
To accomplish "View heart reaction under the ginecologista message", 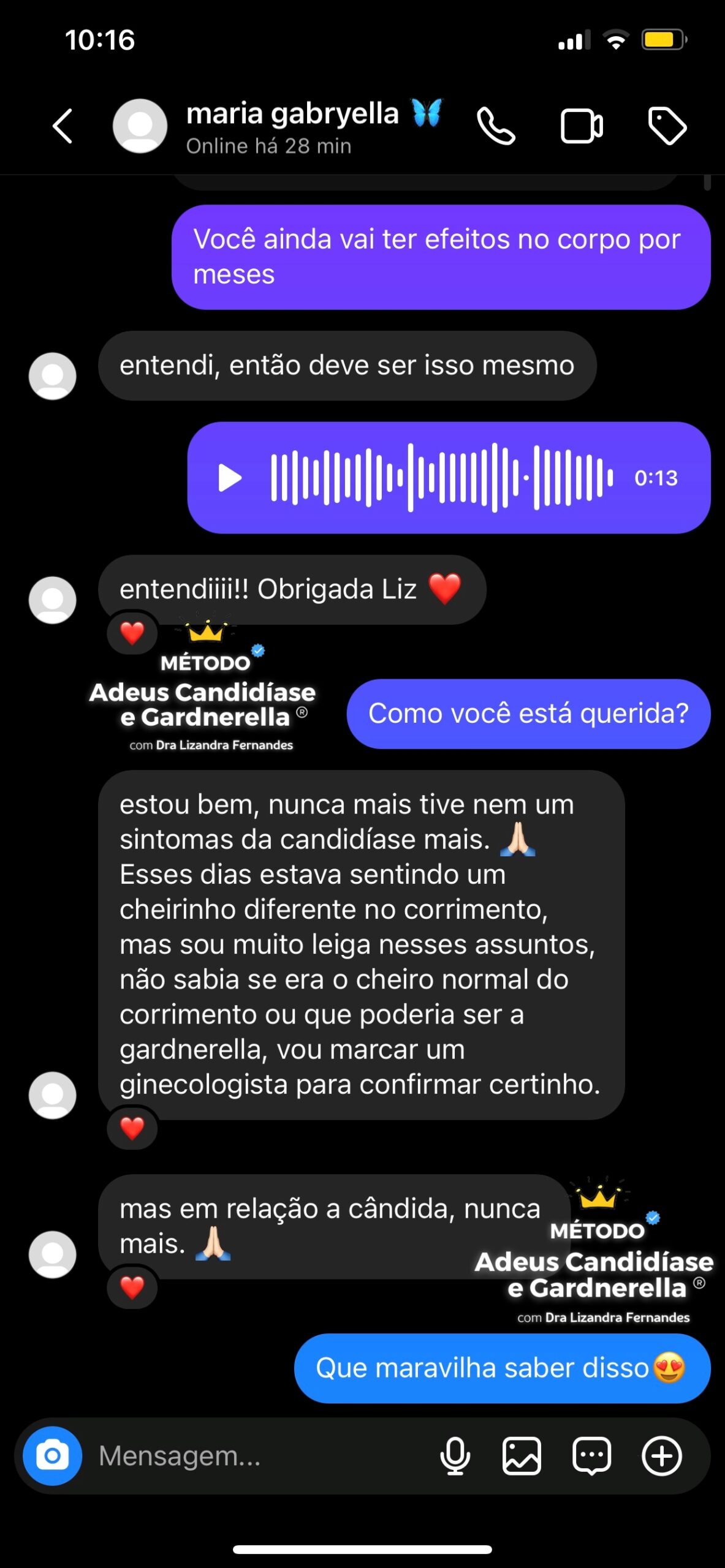I will tap(132, 1128).
